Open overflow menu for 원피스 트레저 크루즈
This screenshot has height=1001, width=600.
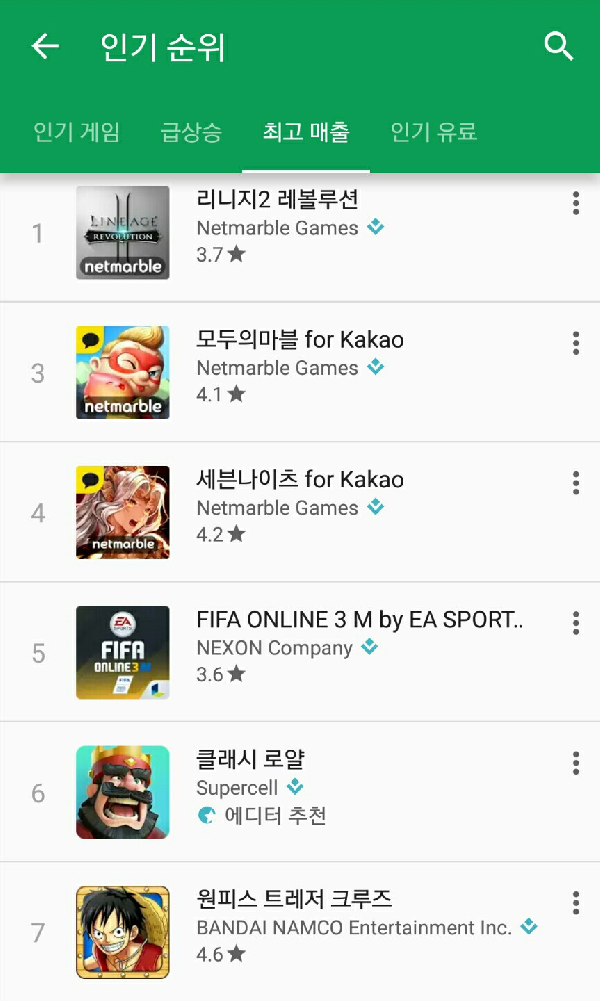point(575,903)
